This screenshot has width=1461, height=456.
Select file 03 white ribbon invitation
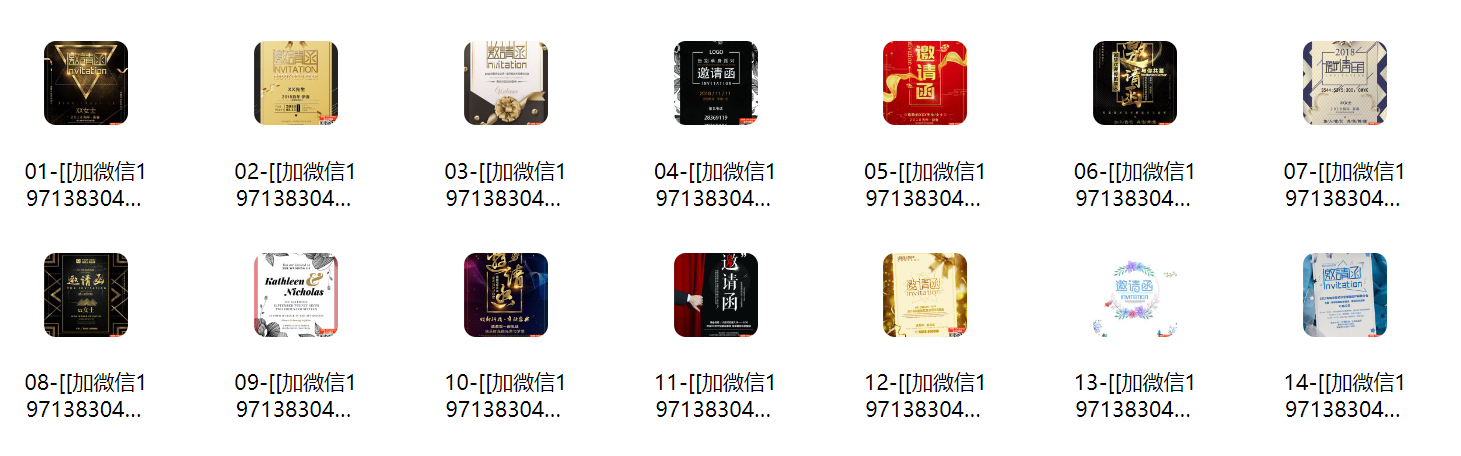point(506,83)
